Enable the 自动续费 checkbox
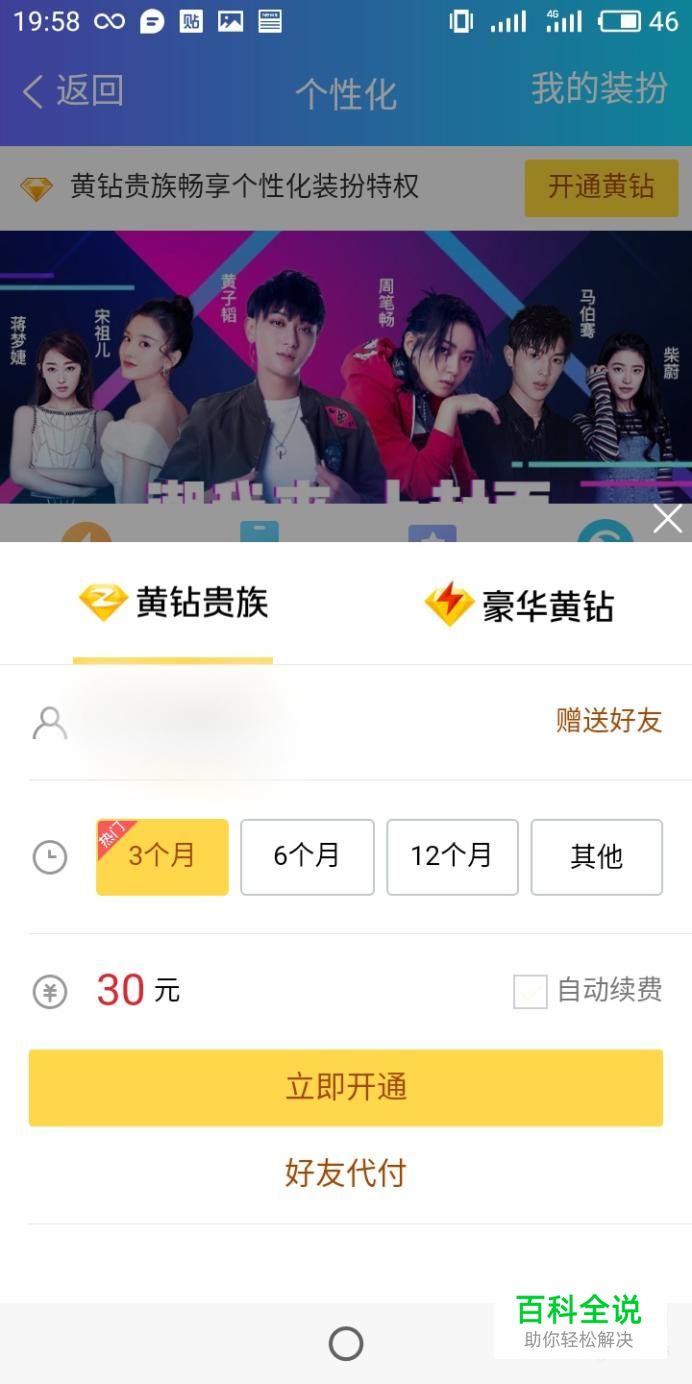The width and height of the screenshot is (692, 1384). [x=530, y=991]
